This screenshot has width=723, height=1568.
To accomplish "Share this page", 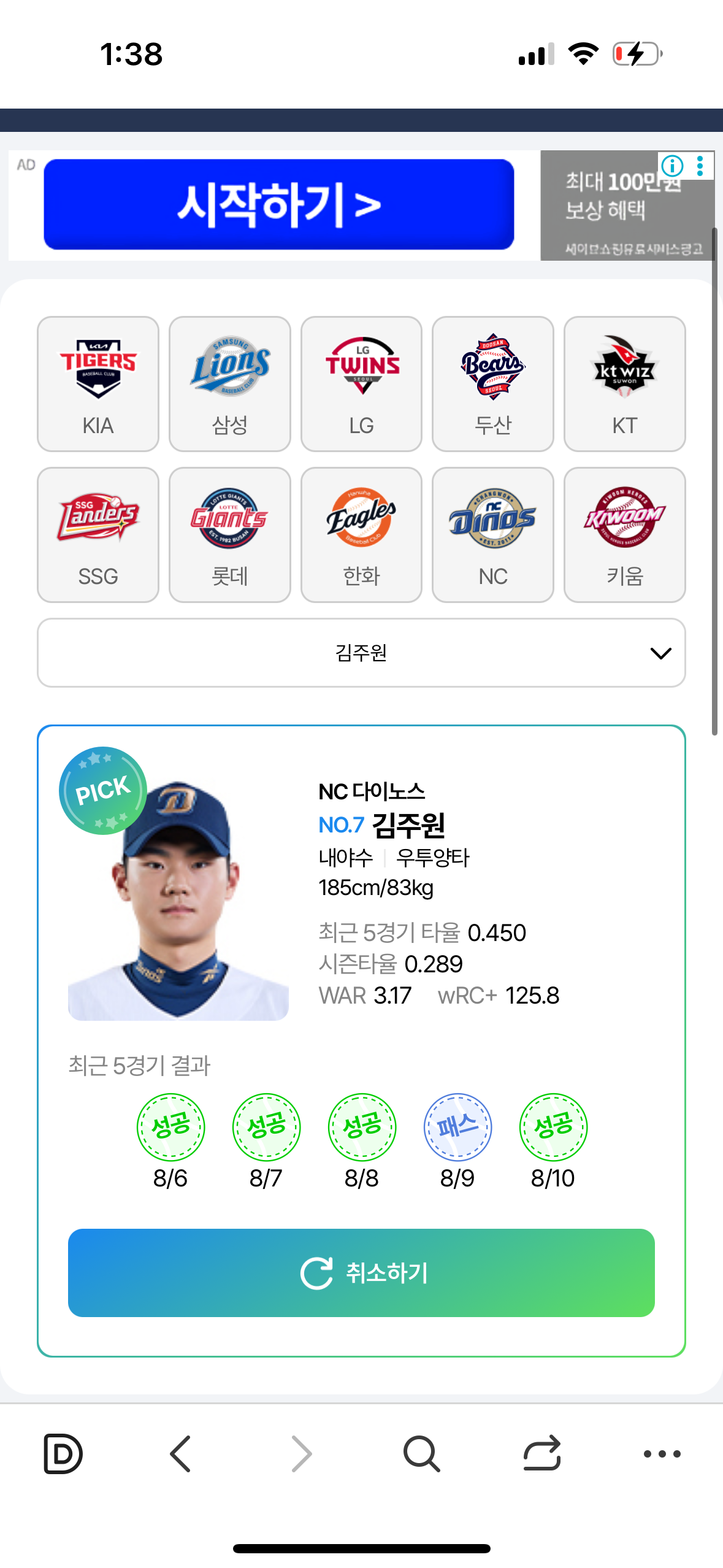I will click(542, 1453).
